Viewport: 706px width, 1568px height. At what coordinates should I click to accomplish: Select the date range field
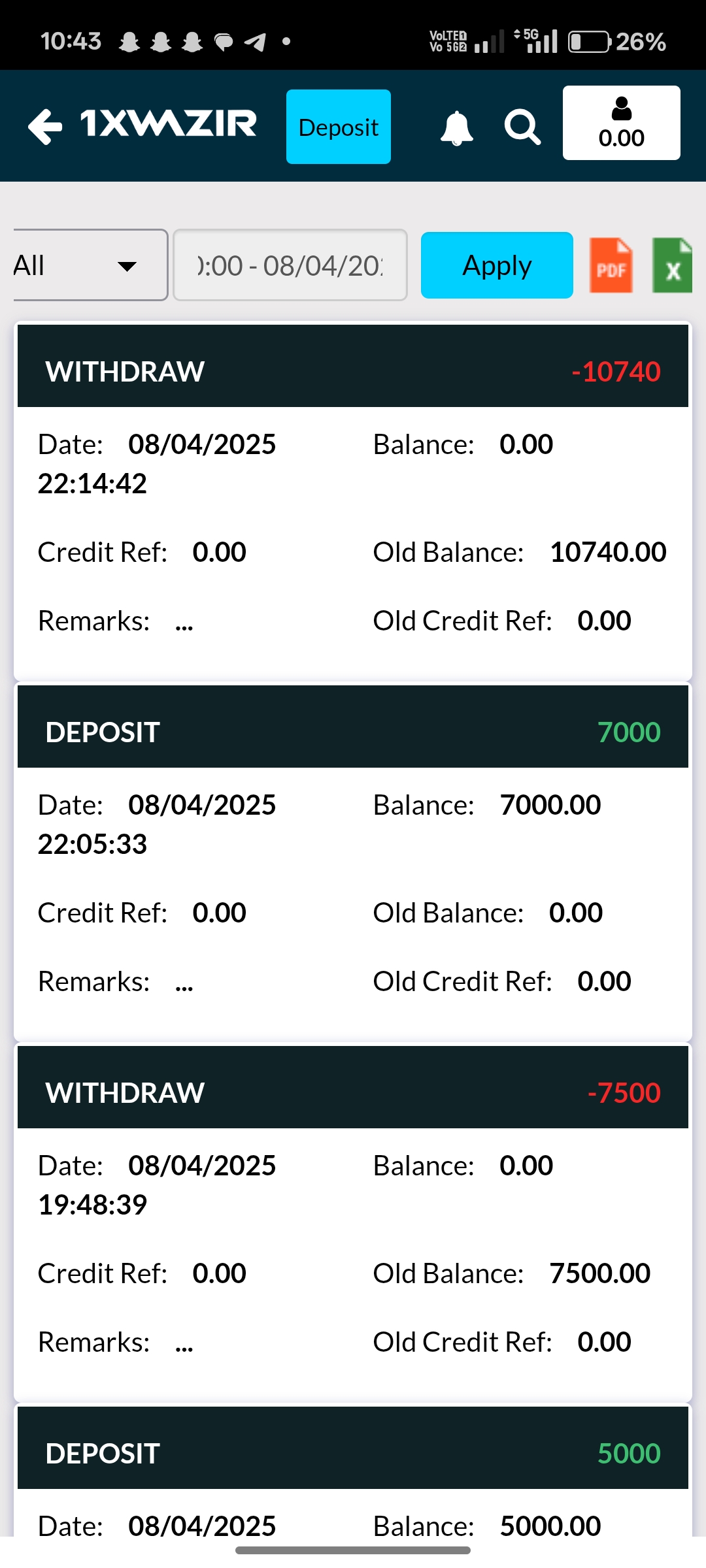point(290,265)
